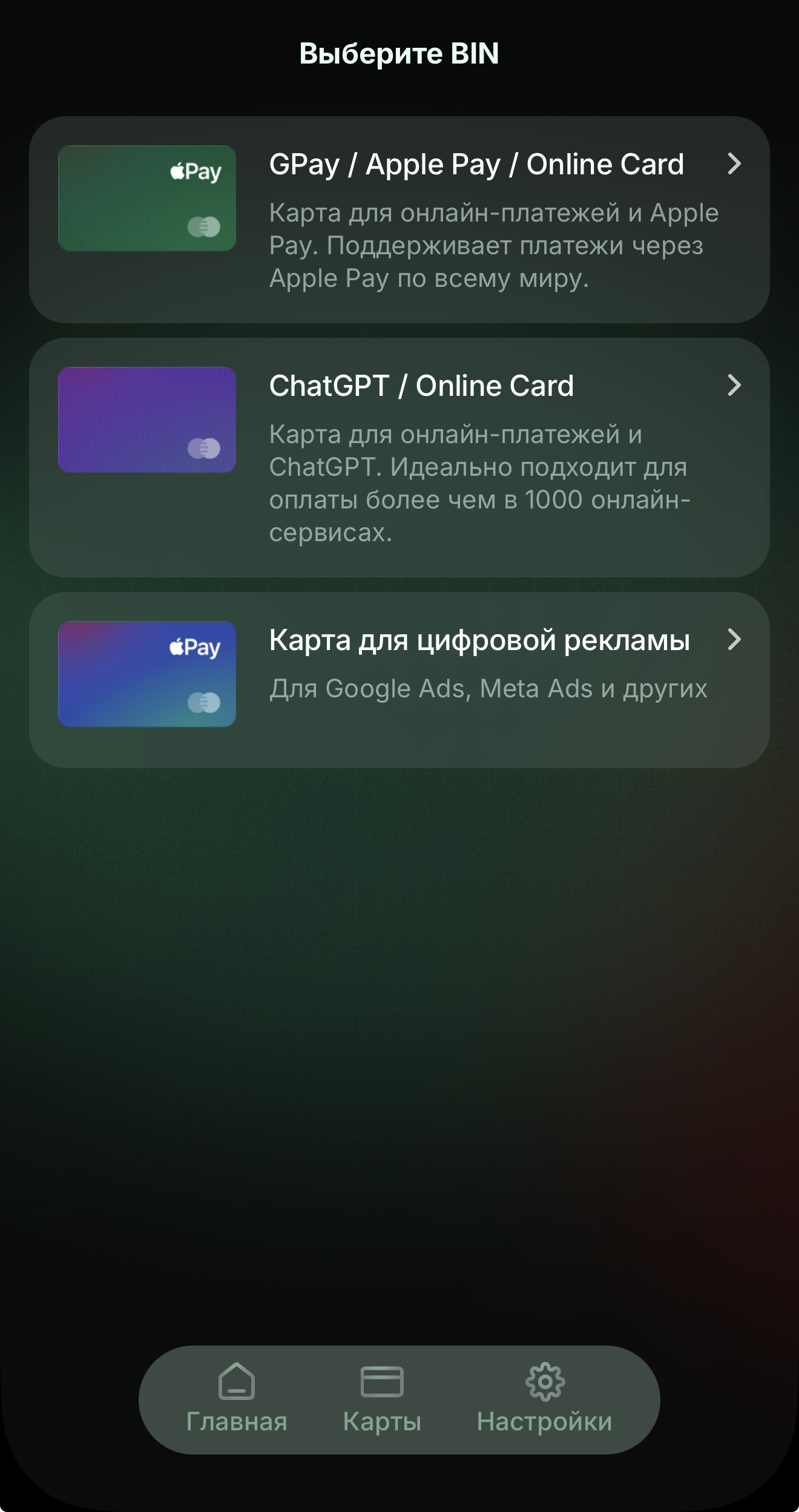The height and width of the screenshot is (1512, 799).
Task: Tap the blue advertising card preview
Action: 146,679
